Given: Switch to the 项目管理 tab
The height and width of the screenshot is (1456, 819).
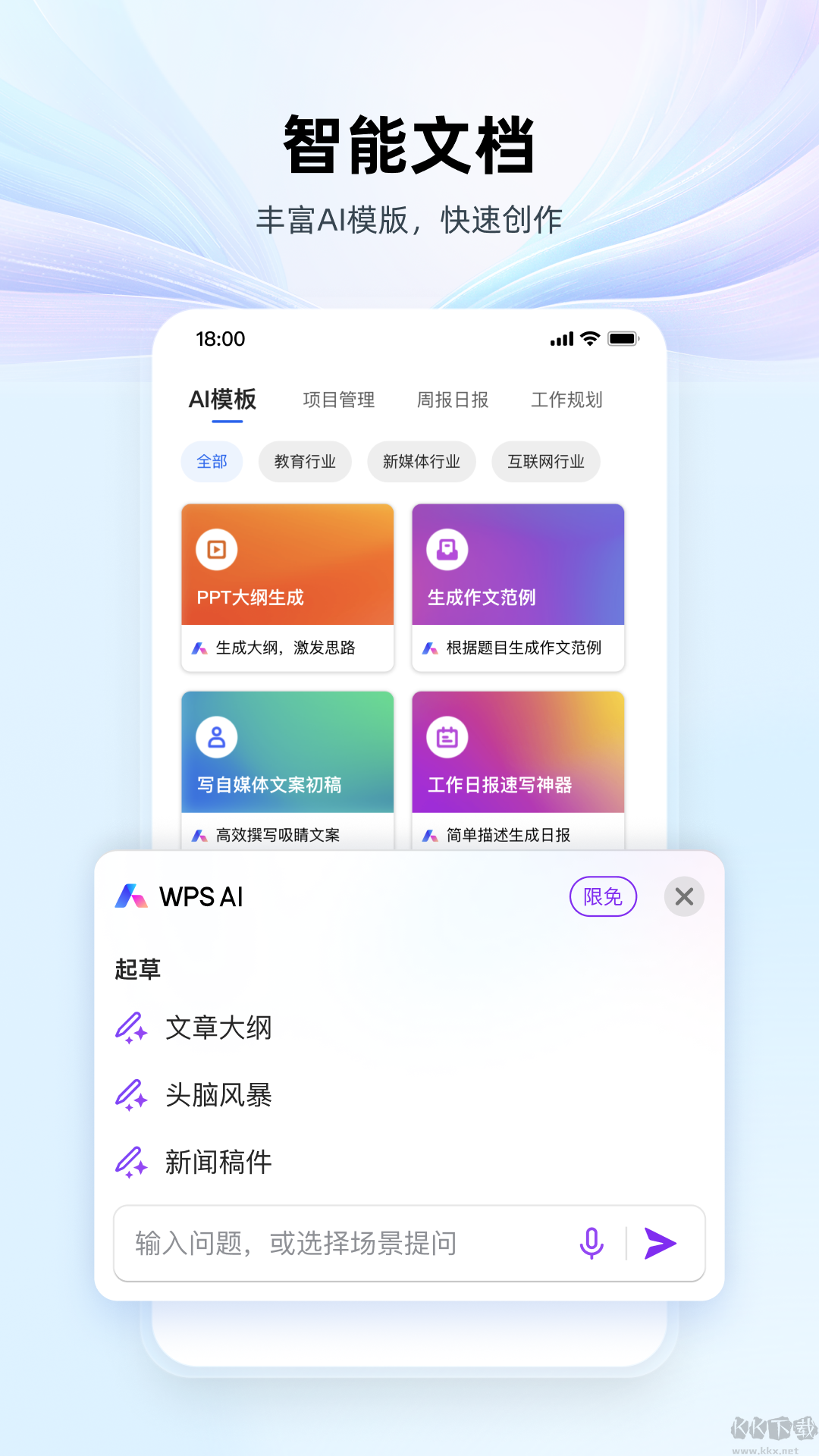Looking at the screenshot, I should [338, 400].
